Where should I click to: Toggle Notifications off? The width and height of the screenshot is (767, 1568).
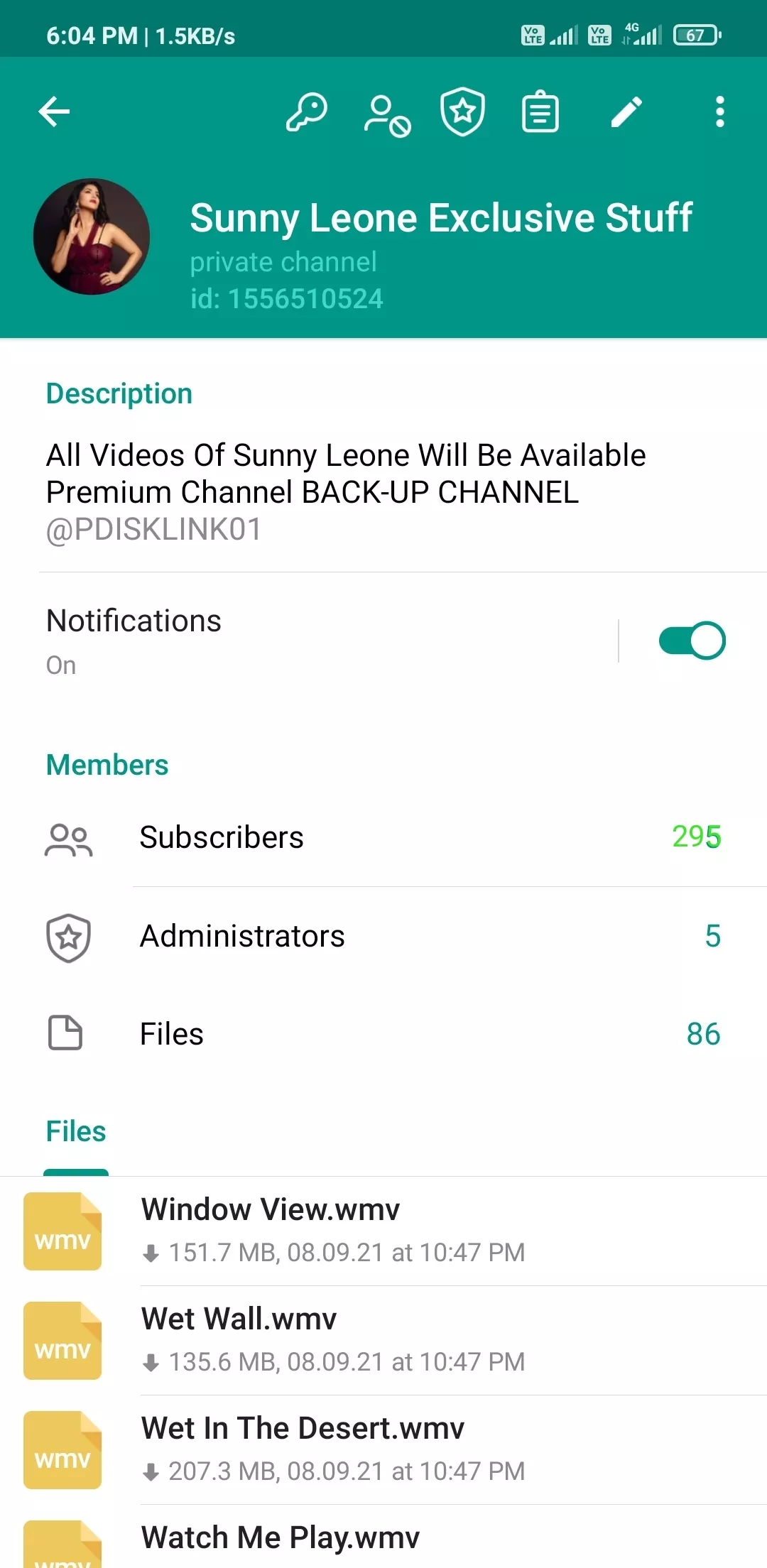(691, 640)
